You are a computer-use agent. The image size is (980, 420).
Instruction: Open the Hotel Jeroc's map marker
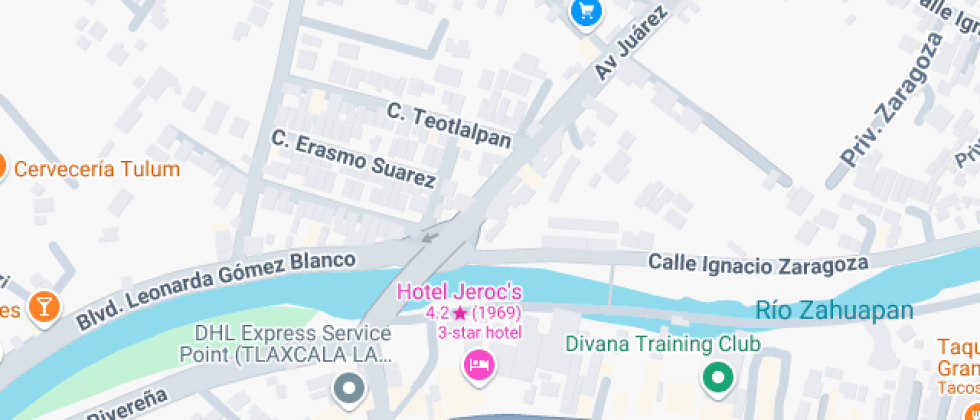point(478,363)
